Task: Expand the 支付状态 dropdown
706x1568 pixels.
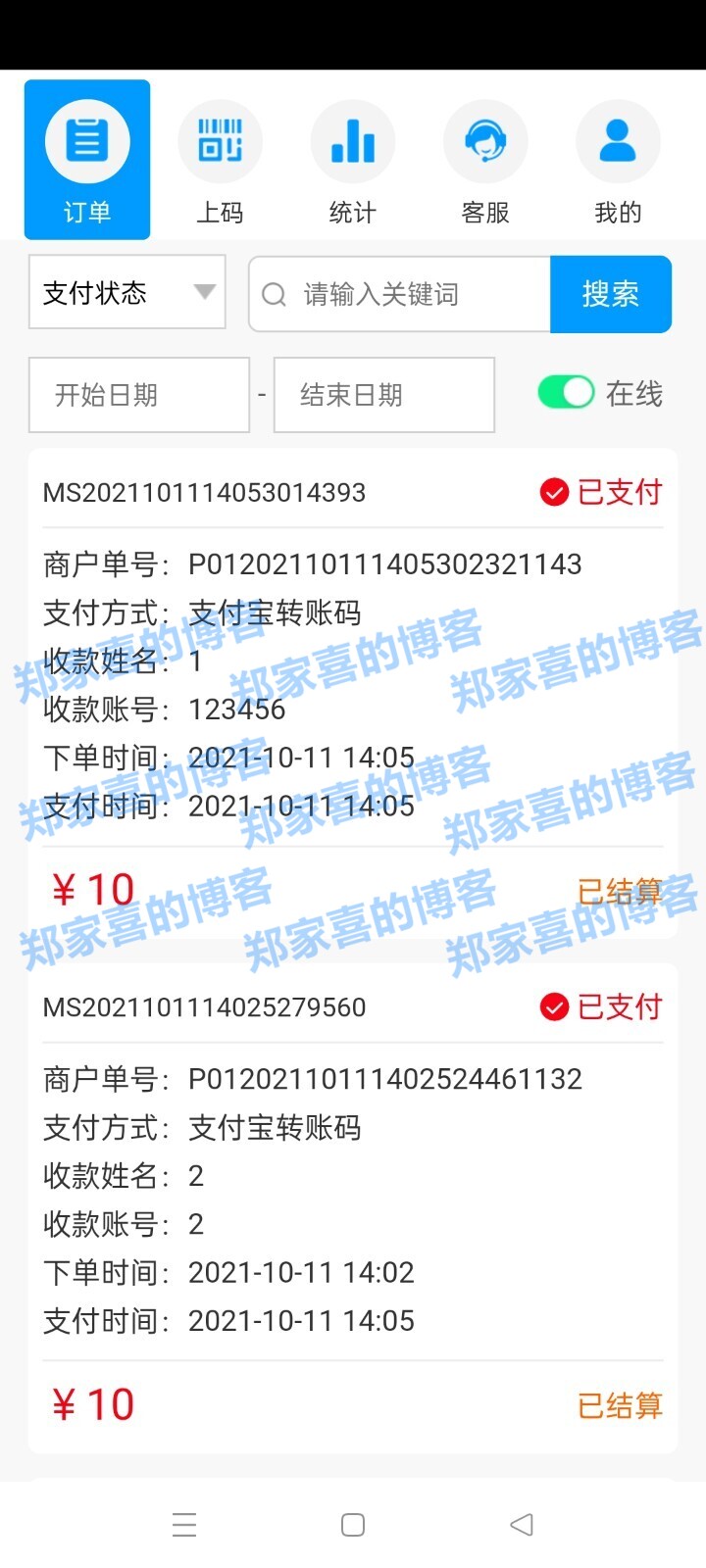Action: coord(127,292)
